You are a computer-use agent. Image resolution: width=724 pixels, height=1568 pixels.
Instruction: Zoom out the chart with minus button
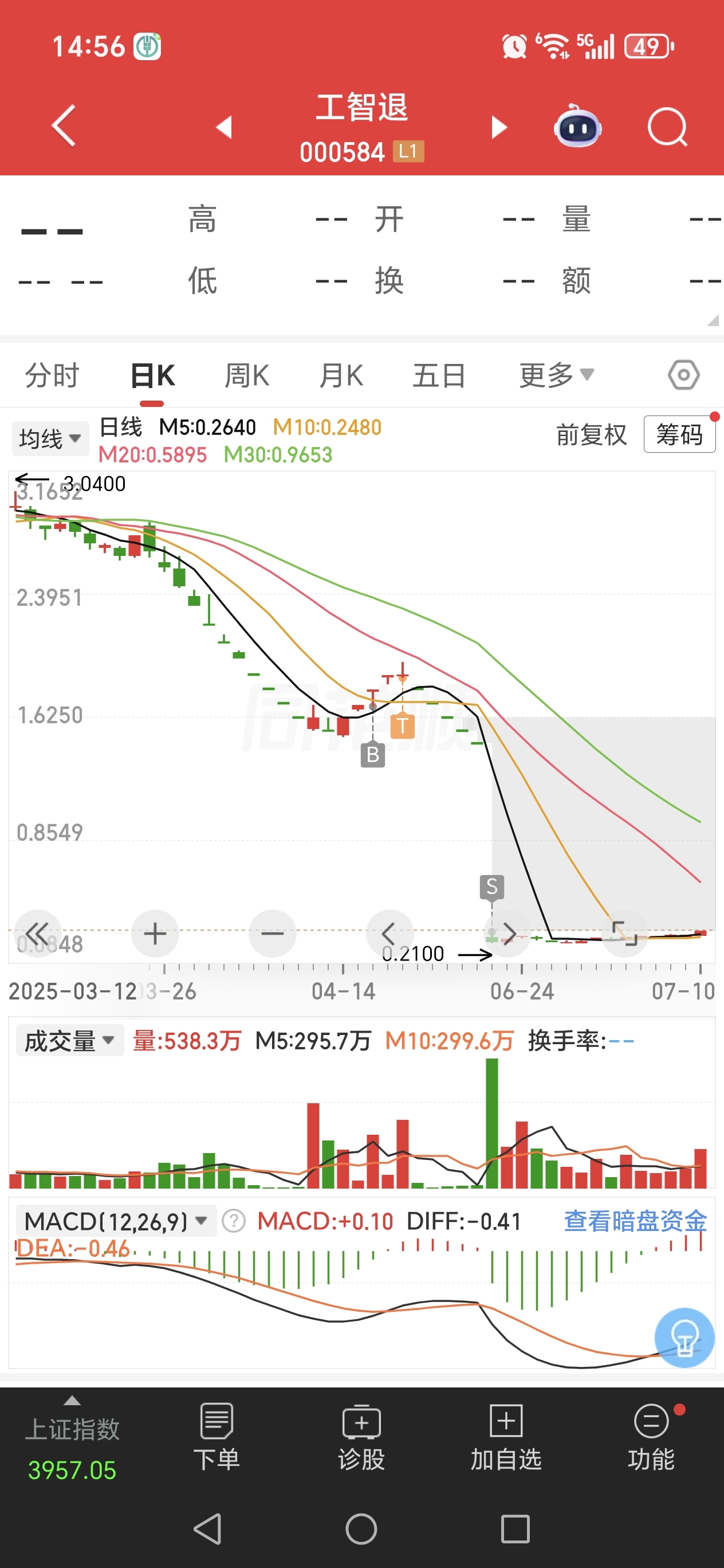click(273, 933)
